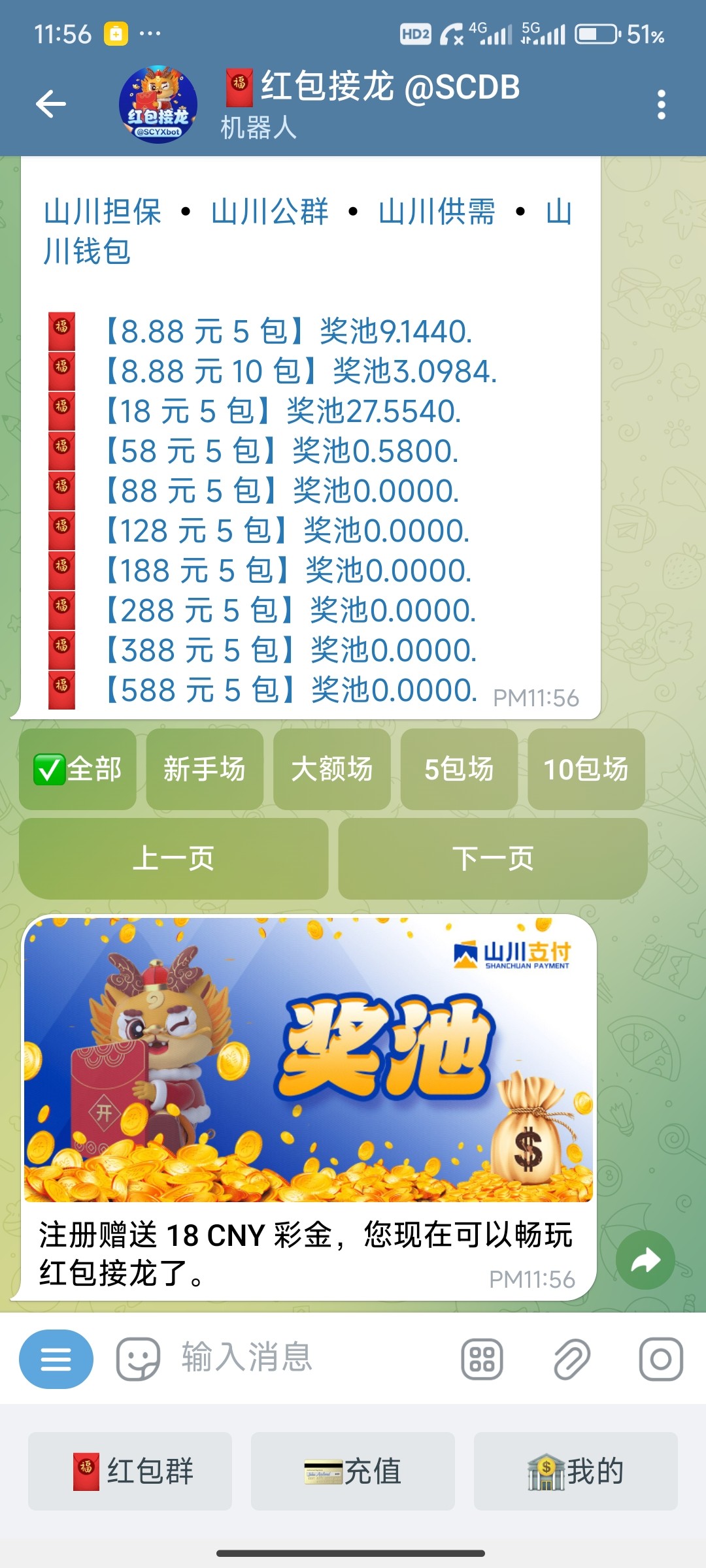
Task: Open the 山川供需 link
Action: [x=437, y=212]
